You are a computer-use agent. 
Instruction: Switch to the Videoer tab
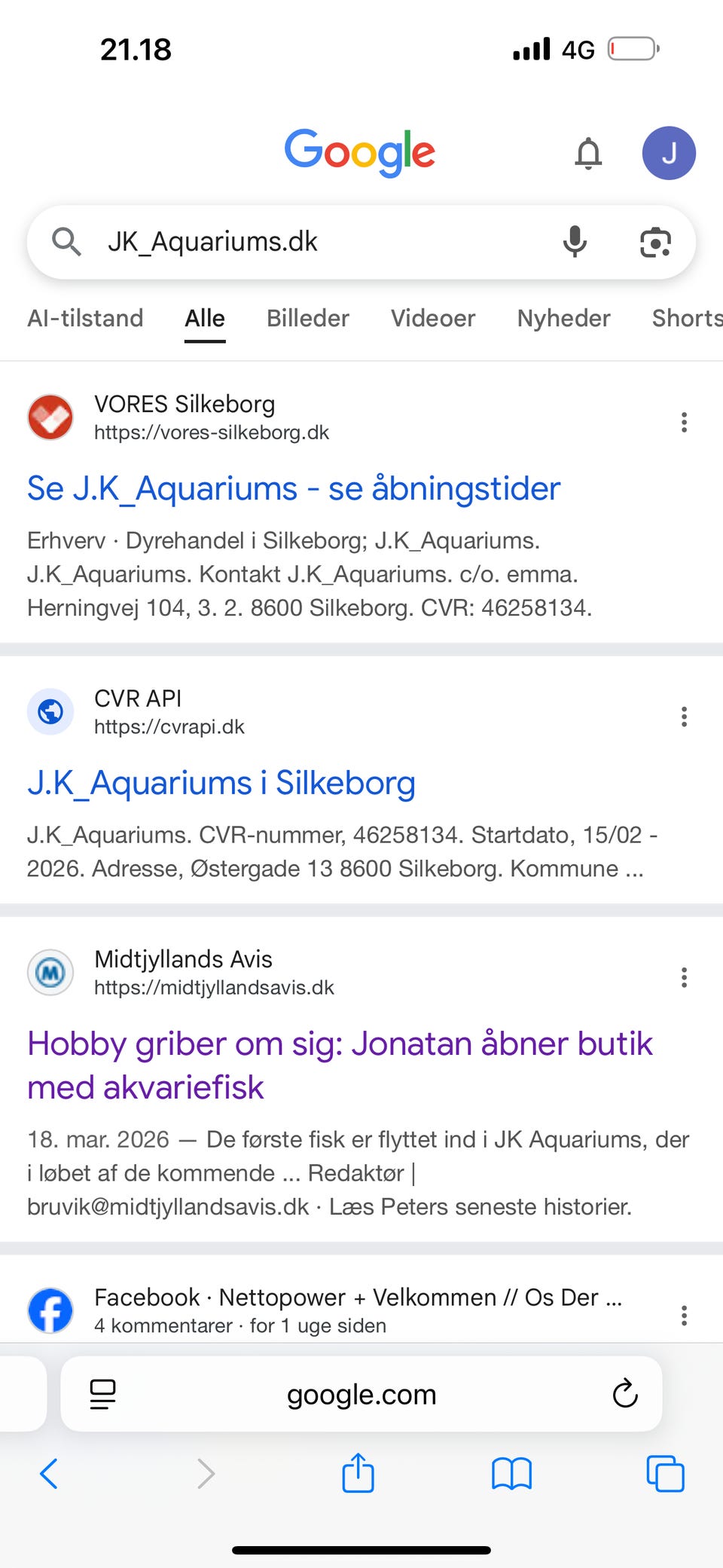433,318
